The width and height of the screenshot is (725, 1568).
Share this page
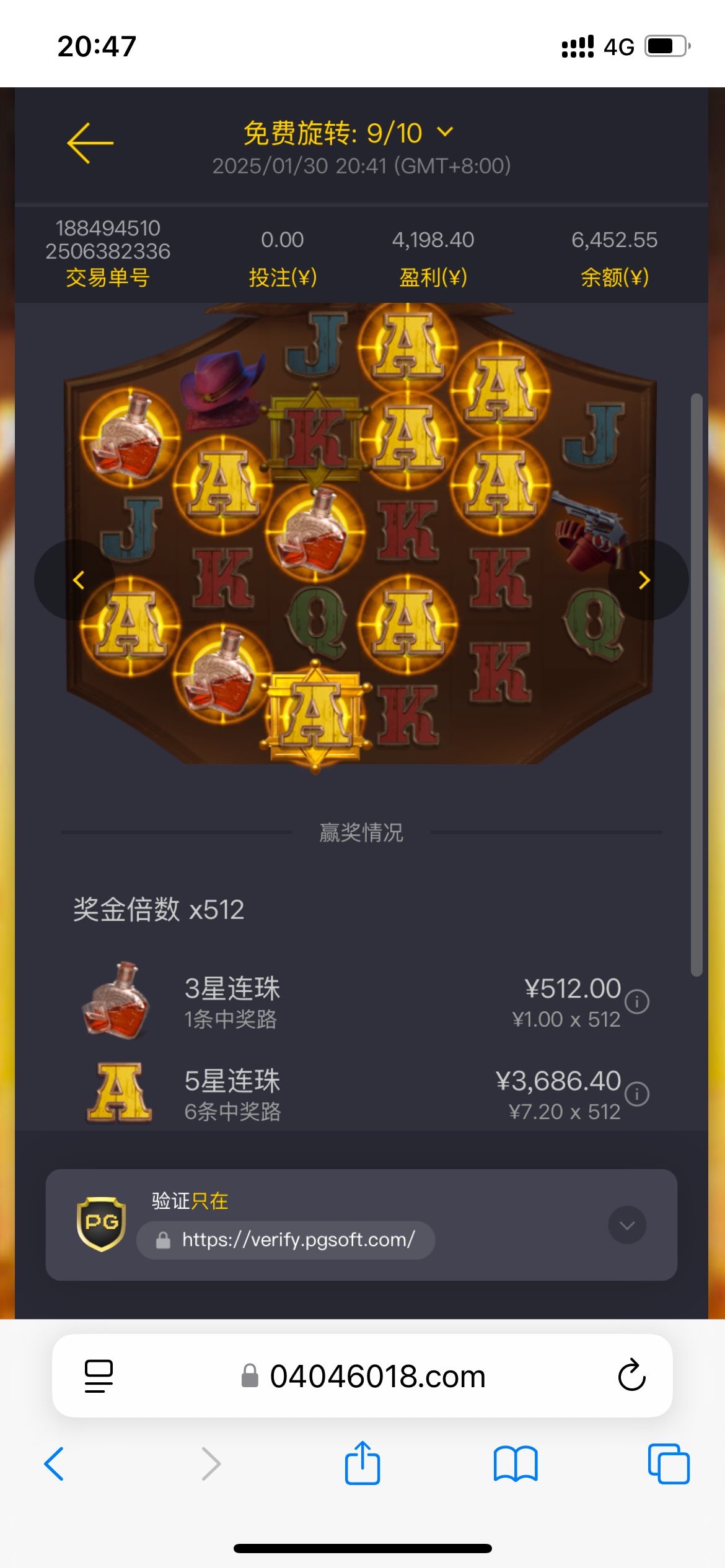click(x=362, y=1463)
